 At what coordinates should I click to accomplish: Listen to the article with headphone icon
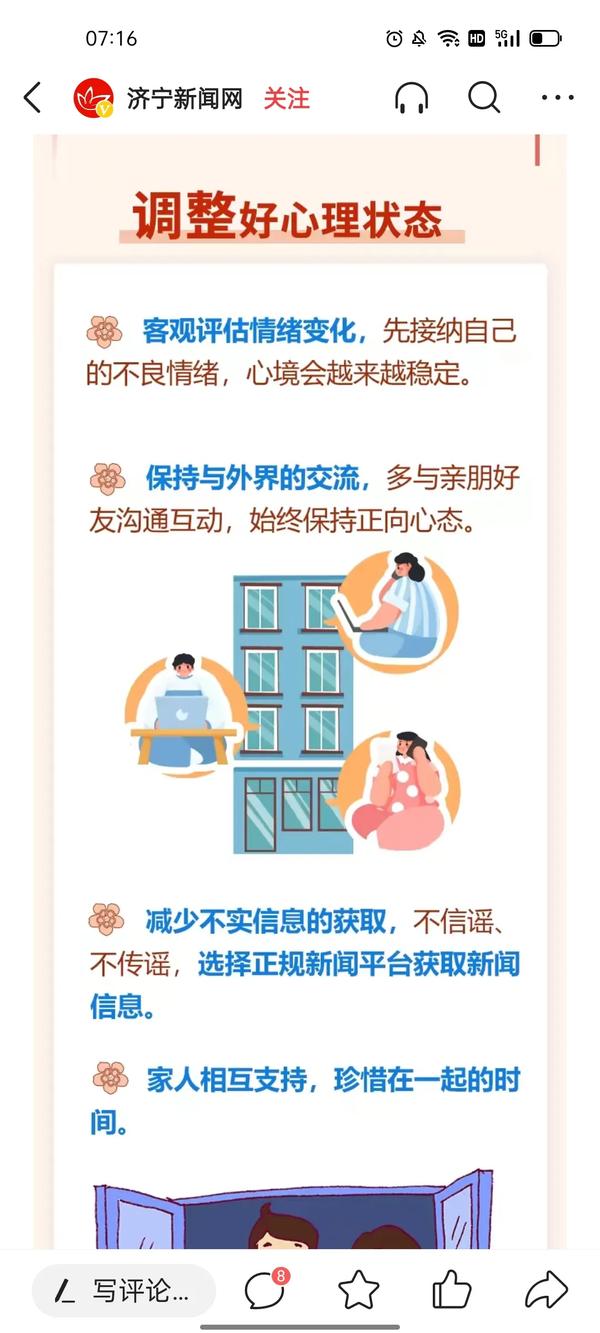411,98
